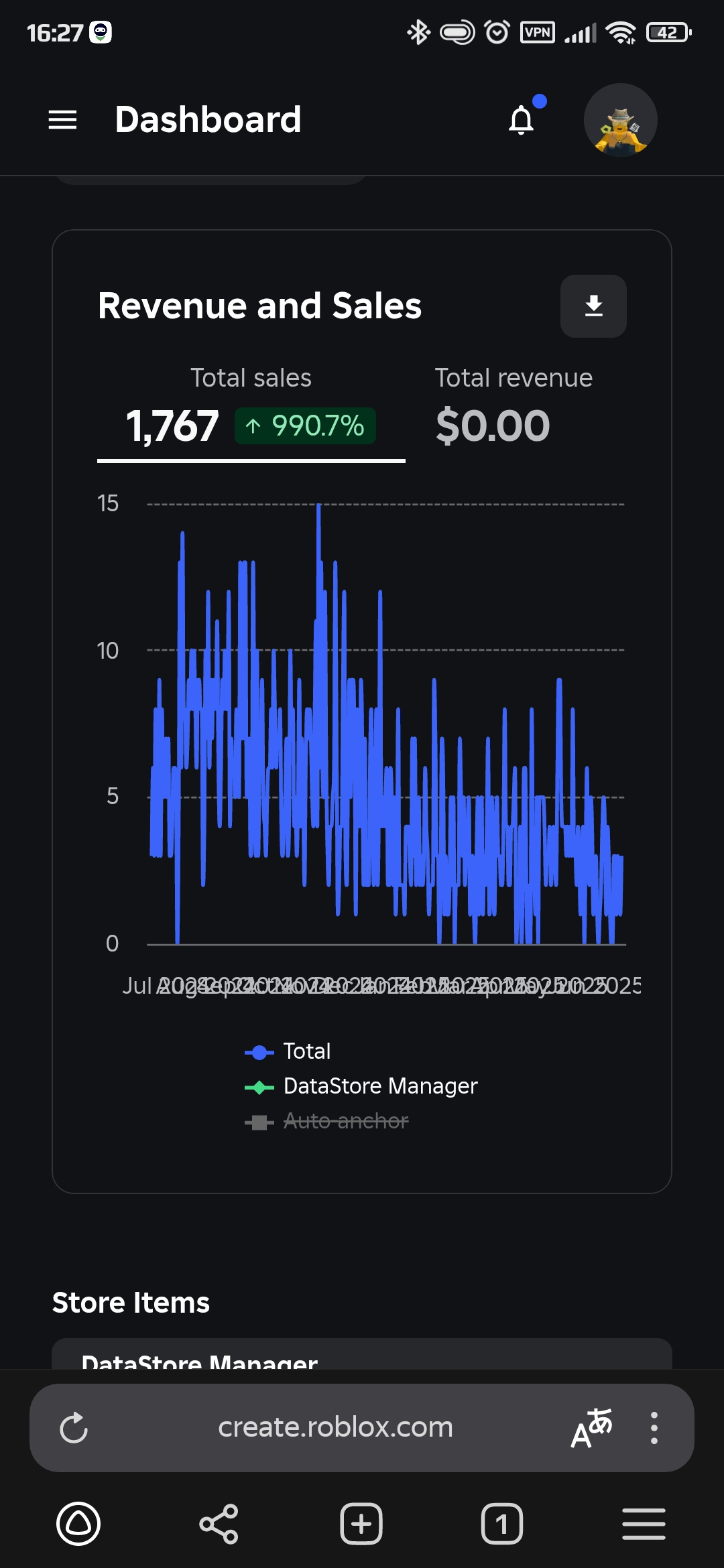Toggle DataStore Manager series in legend
Viewport: 724px width, 1568px height.
362,1086
